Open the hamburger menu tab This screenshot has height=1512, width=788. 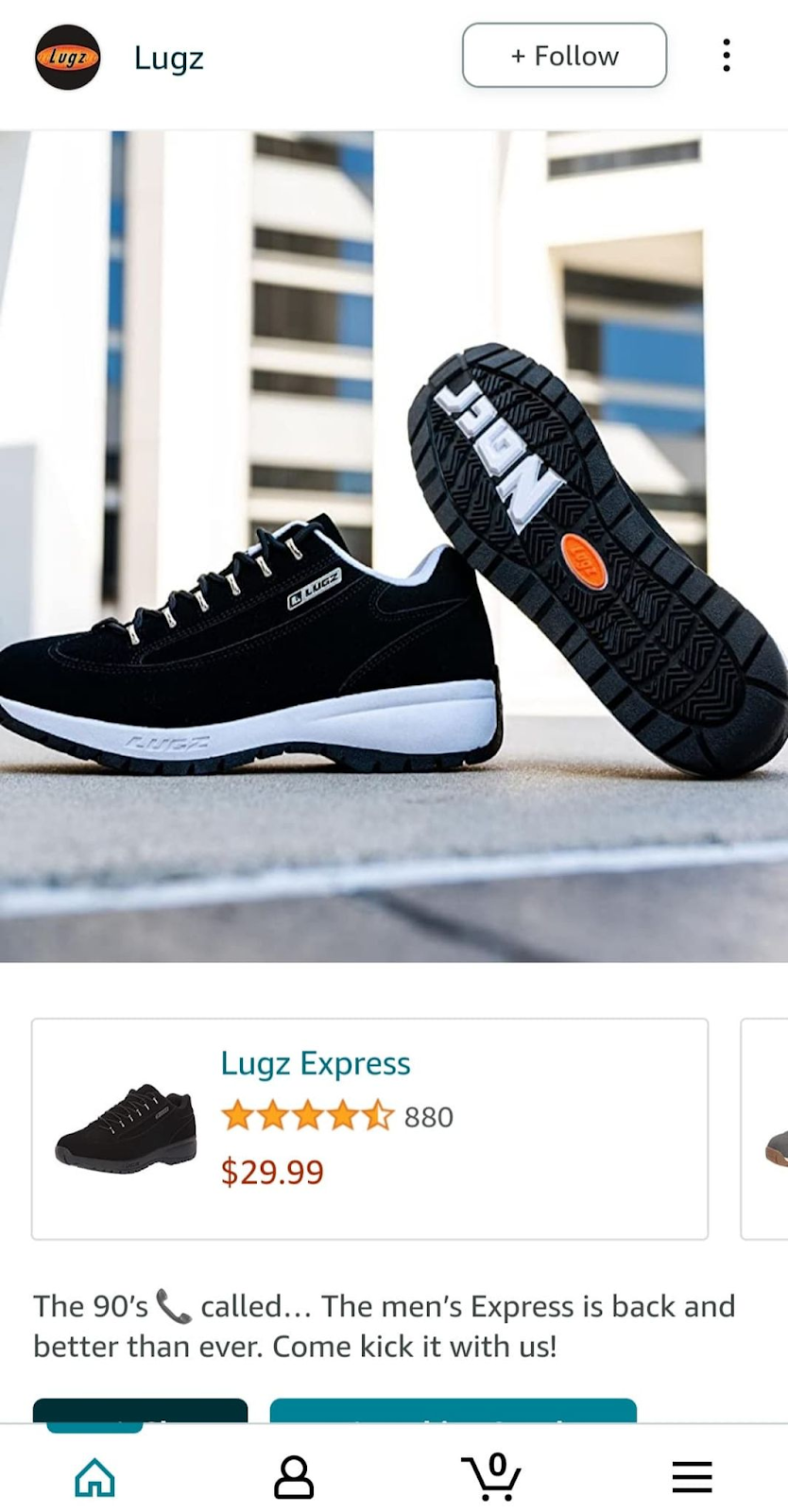pyautogui.click(x=692, y=1476)
